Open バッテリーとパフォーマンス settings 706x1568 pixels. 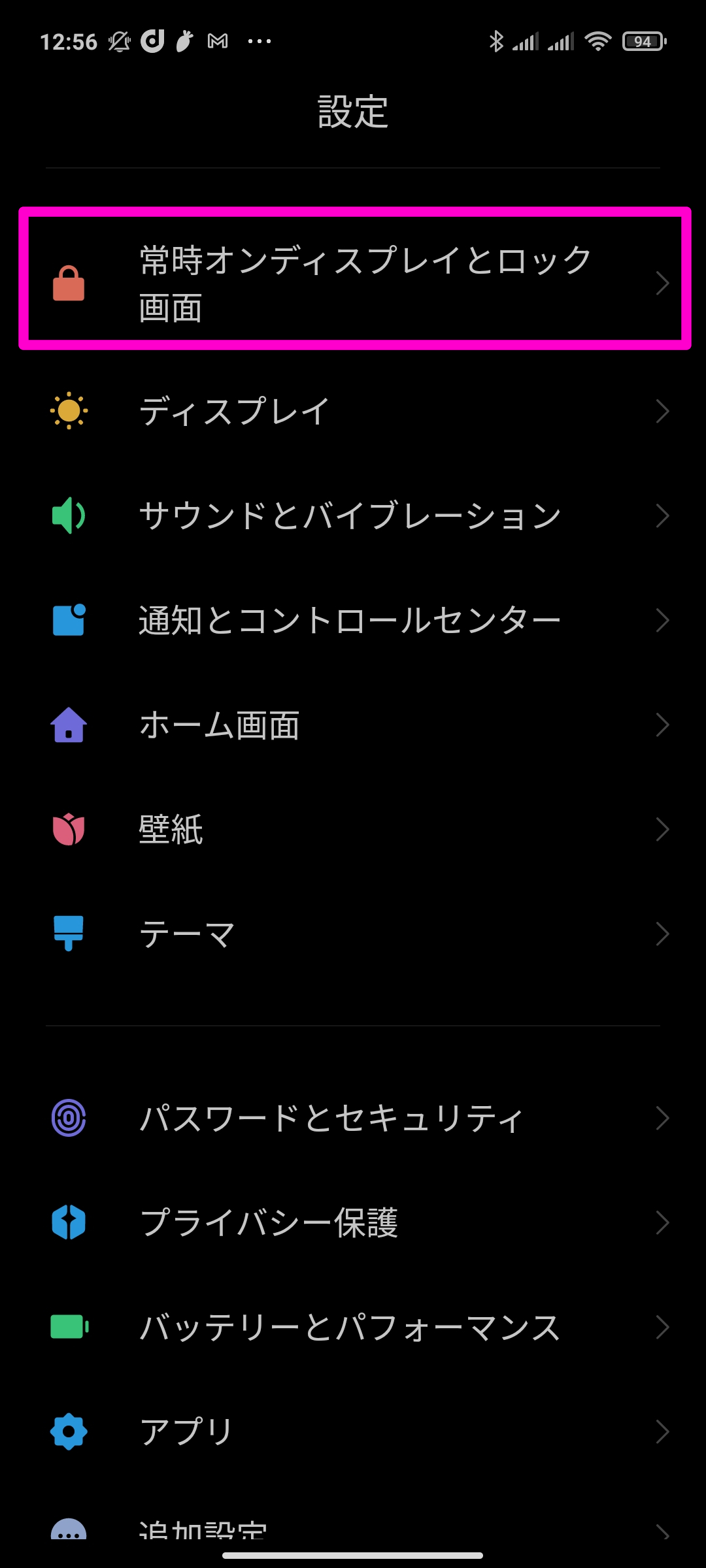(x=353, y=1325)
